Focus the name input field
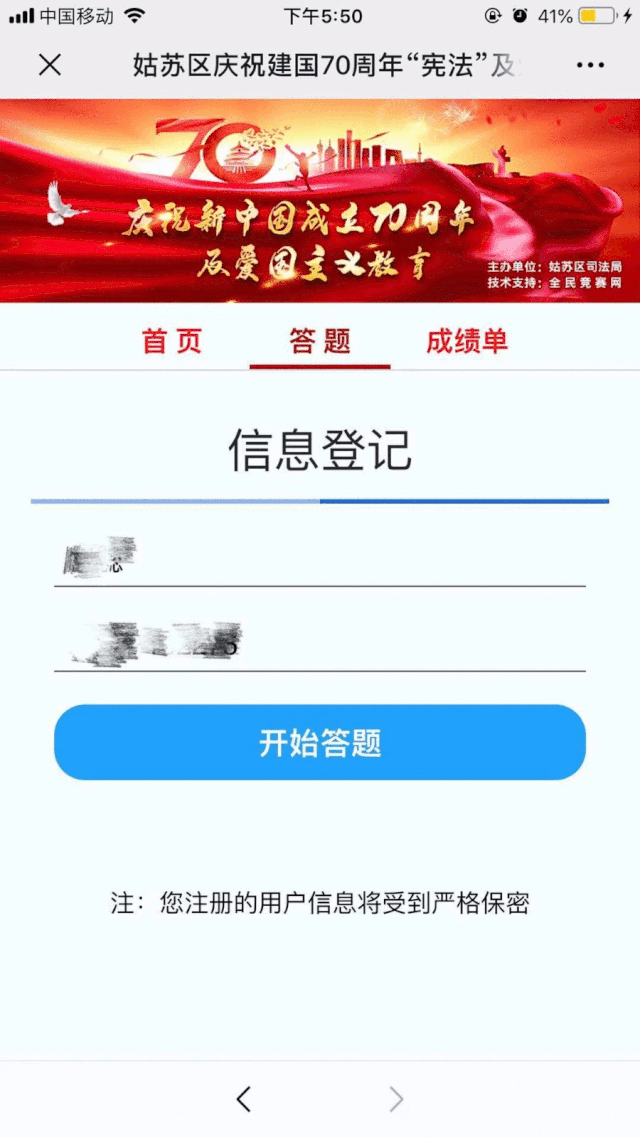Viewport: 640px width, 1137px height. pyautogui.click(x=320, y=560)
